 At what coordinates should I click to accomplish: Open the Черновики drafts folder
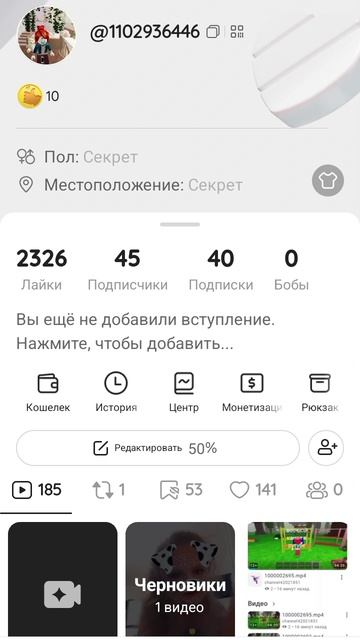point(180,579)
